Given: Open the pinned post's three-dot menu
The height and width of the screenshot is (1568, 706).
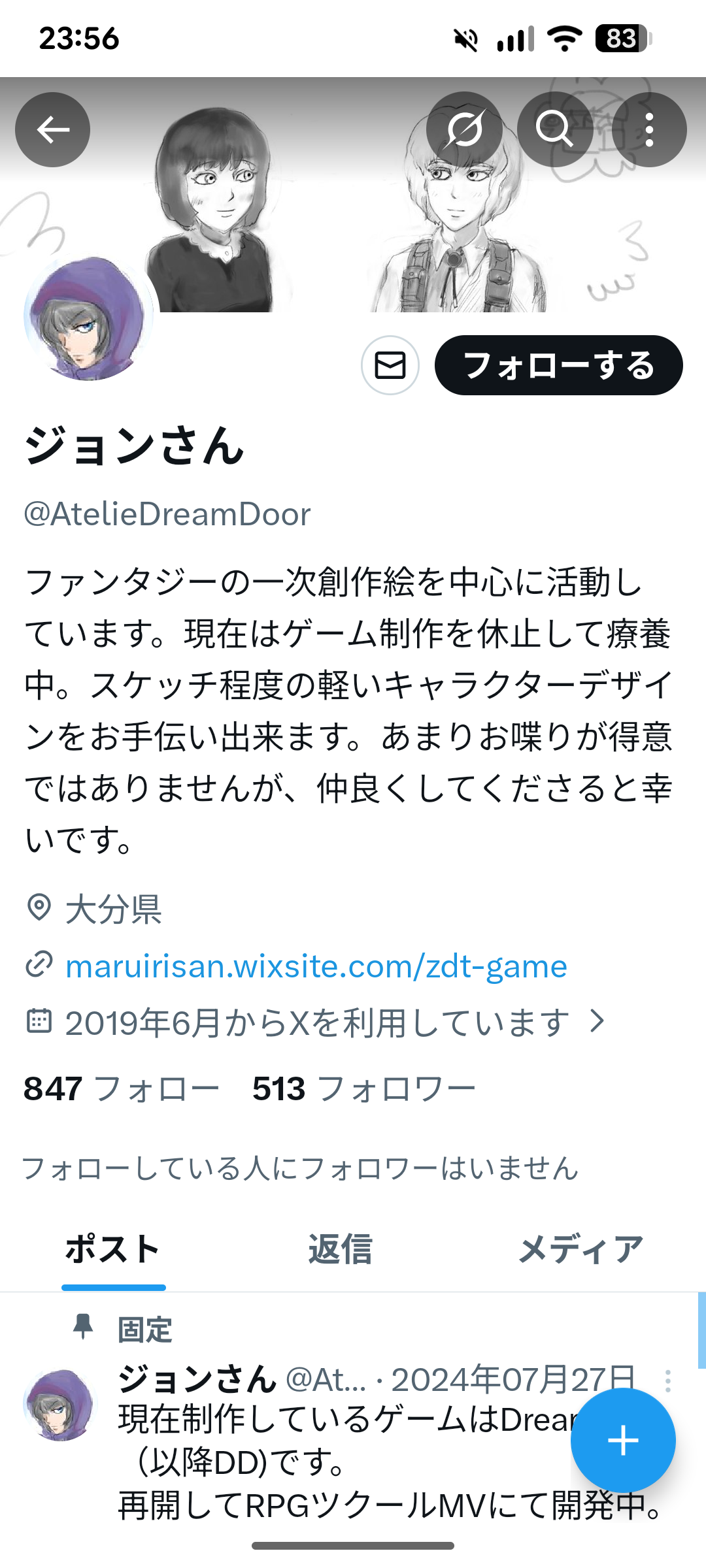Looking at the screenshot, I should (667, 1381).
